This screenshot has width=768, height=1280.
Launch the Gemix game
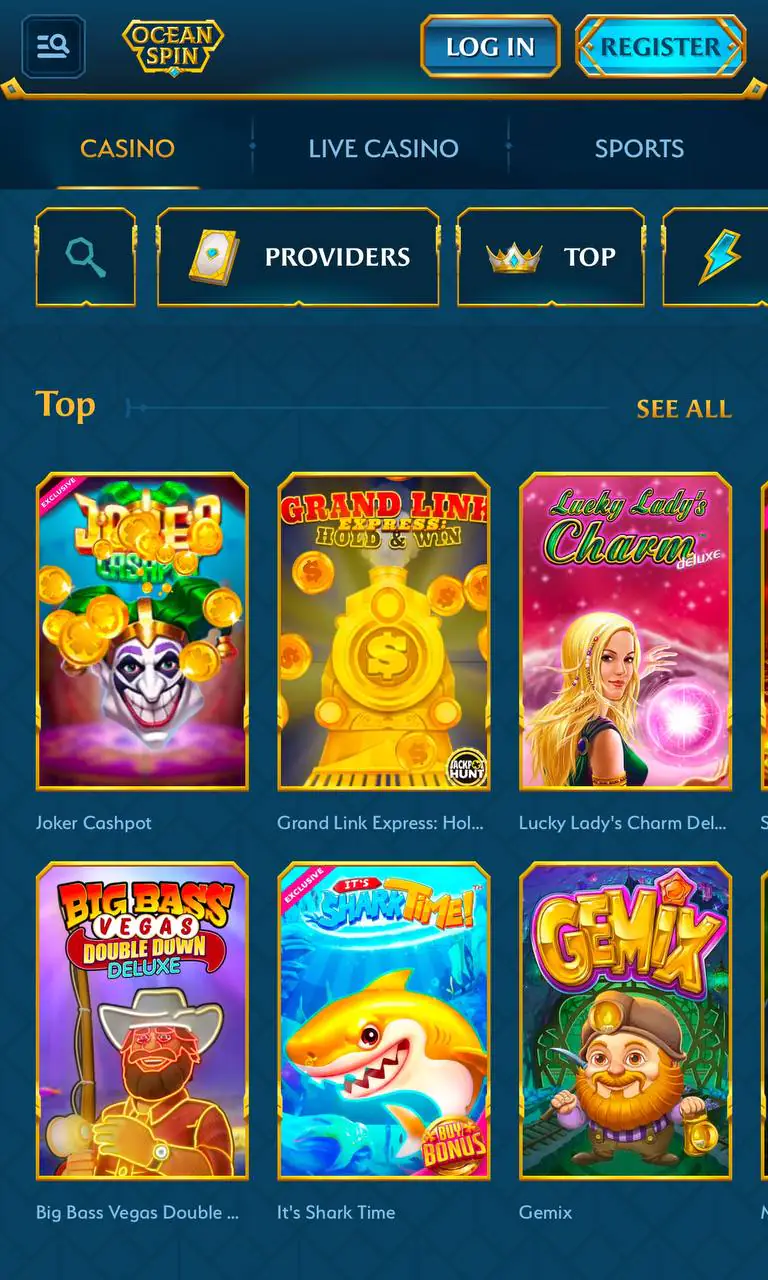(626, 1020)
